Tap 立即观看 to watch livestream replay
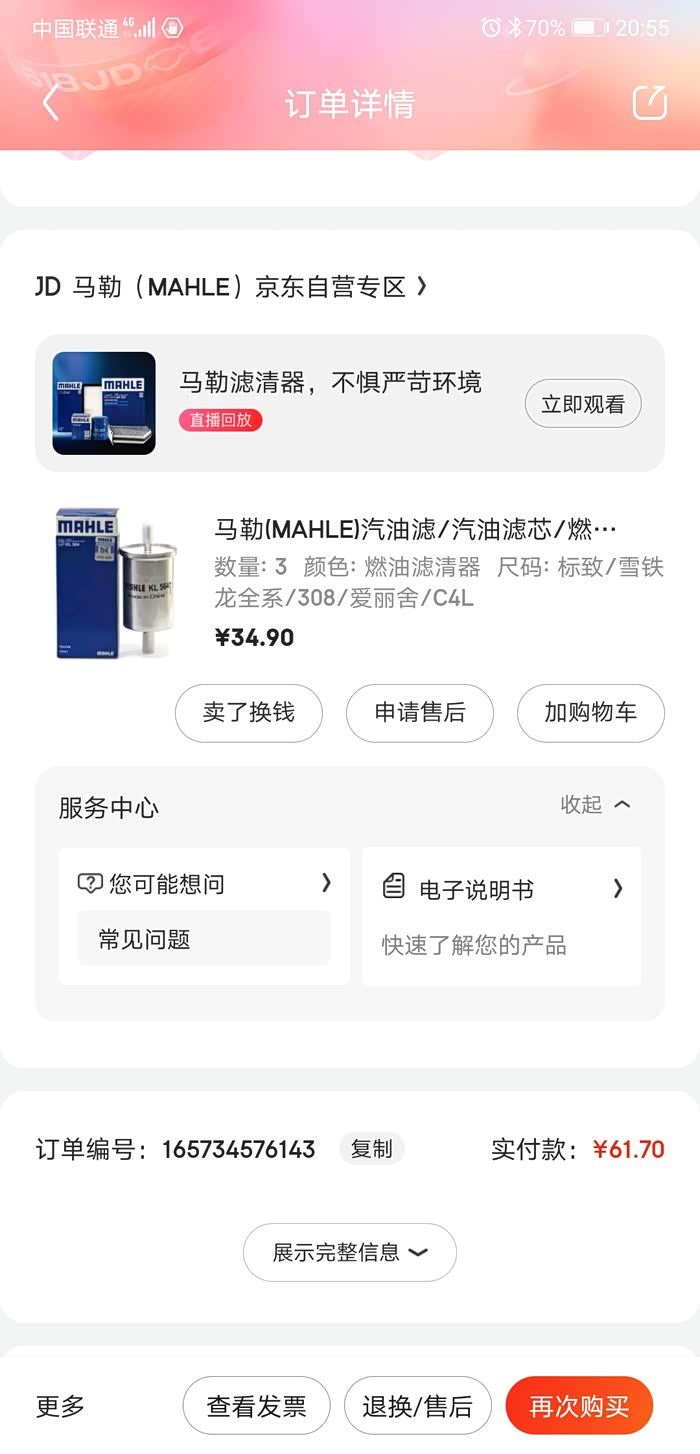The image size is (700, 1454). 583,404
